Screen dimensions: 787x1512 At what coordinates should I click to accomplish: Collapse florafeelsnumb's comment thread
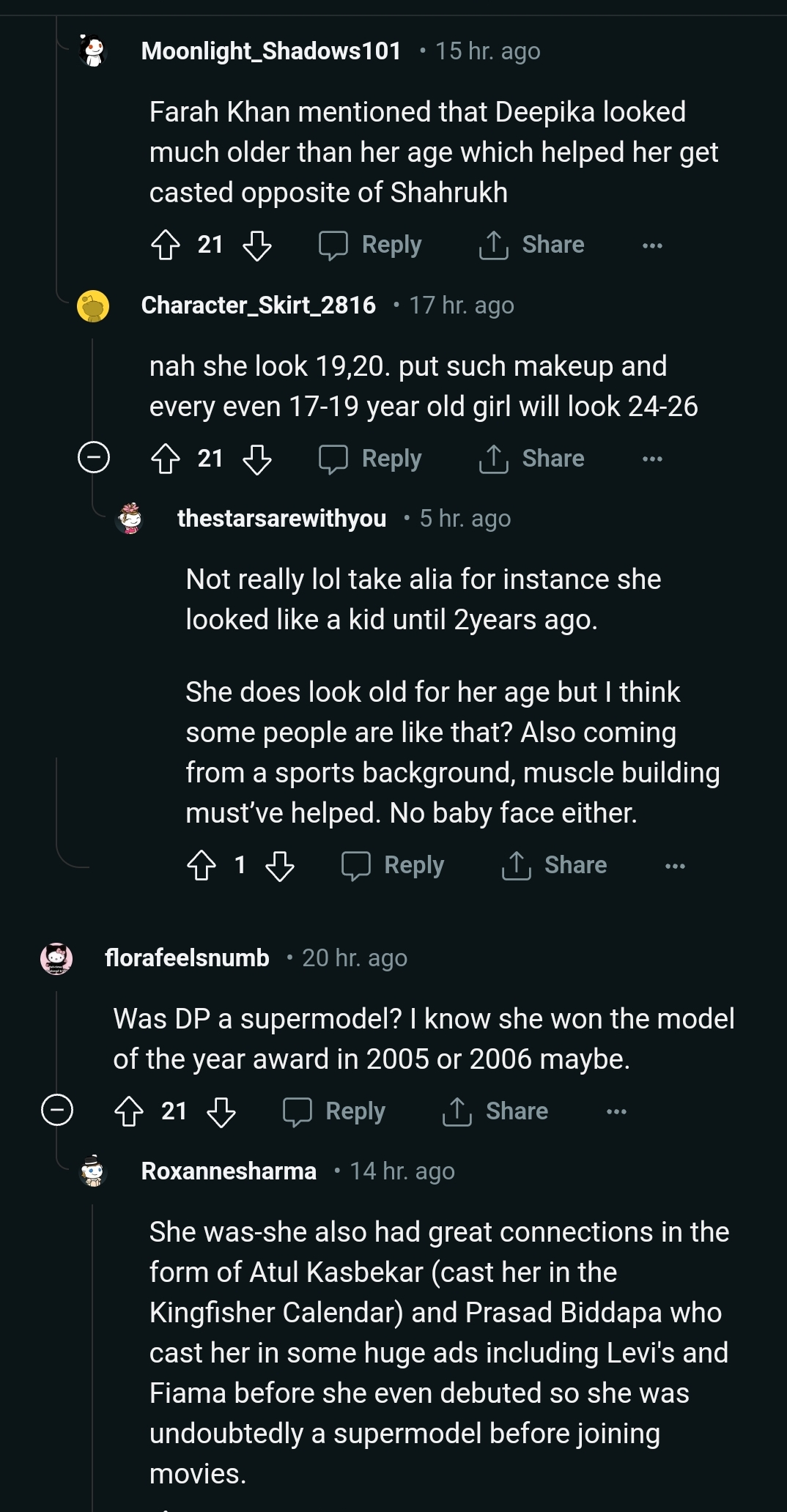tap(57, 1111)
